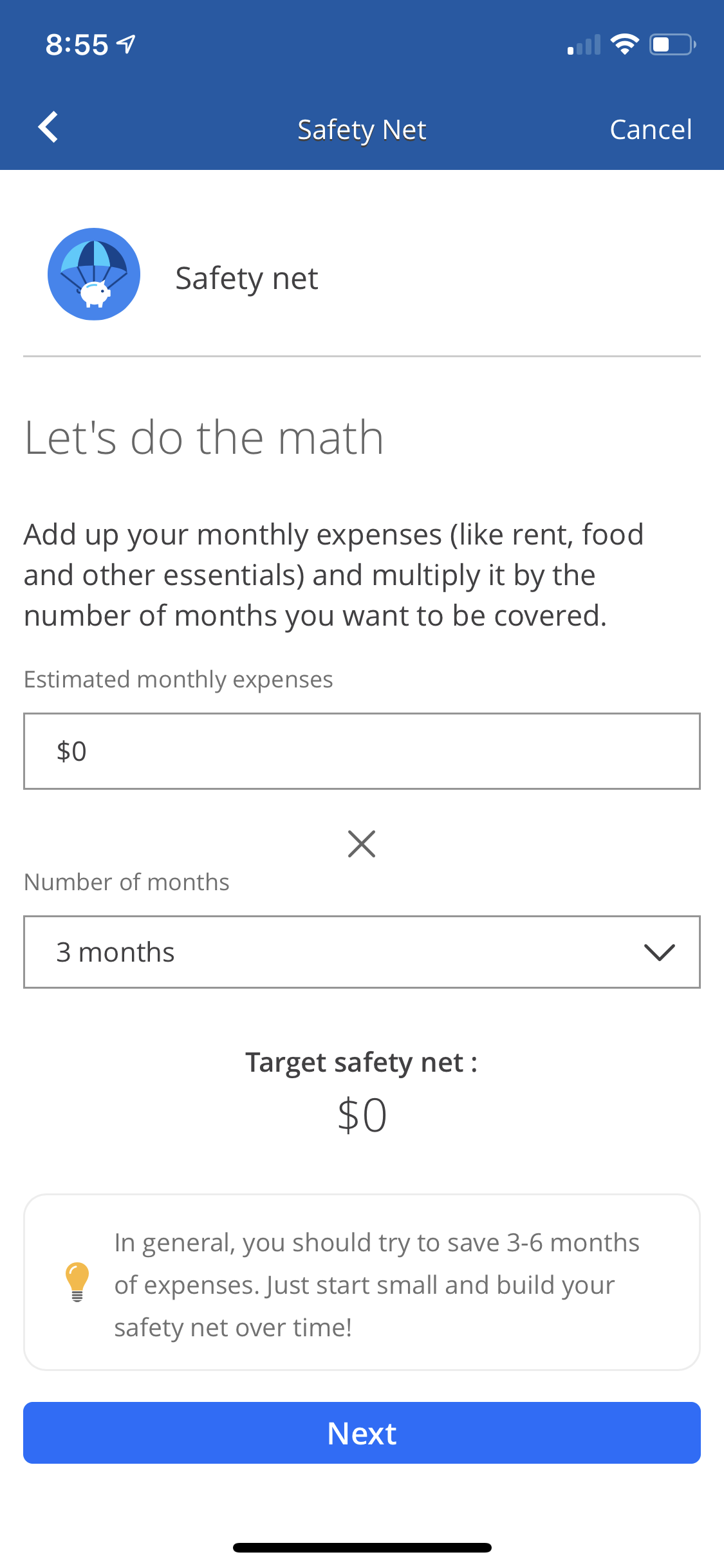724x1568 pixels.
Task: Go back using the header arrow
Action: [48, 127]
